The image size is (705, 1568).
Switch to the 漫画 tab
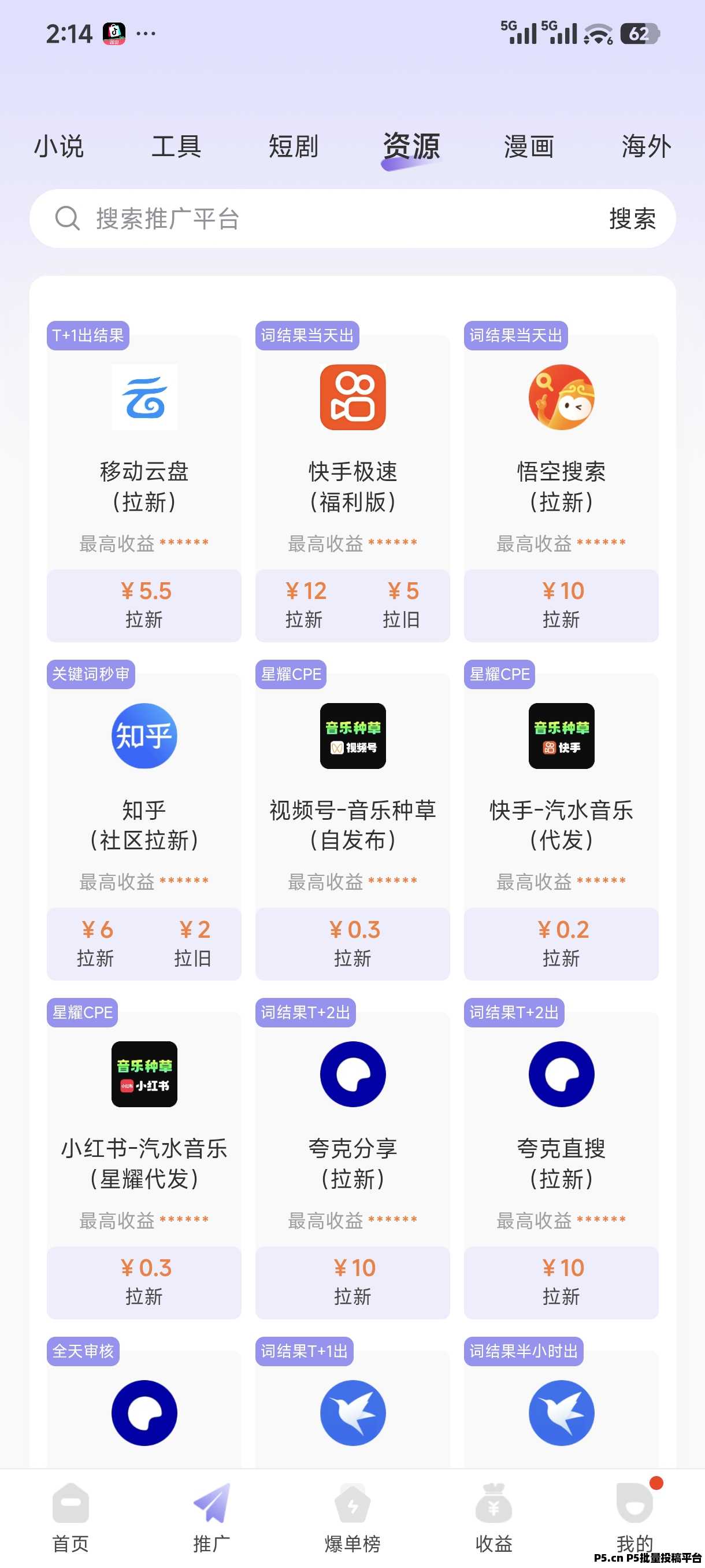click(529, 146)
